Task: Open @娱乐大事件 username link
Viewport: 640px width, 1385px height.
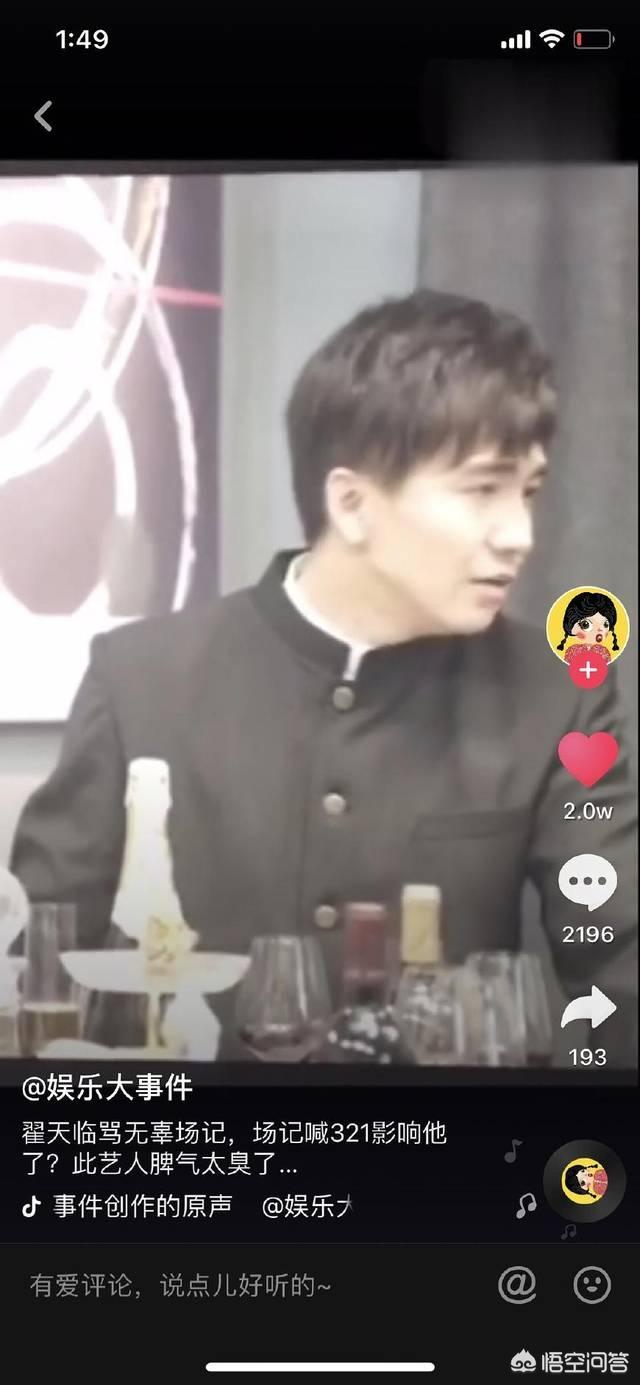Action: pyautogui.click(x=108, y=1087)
